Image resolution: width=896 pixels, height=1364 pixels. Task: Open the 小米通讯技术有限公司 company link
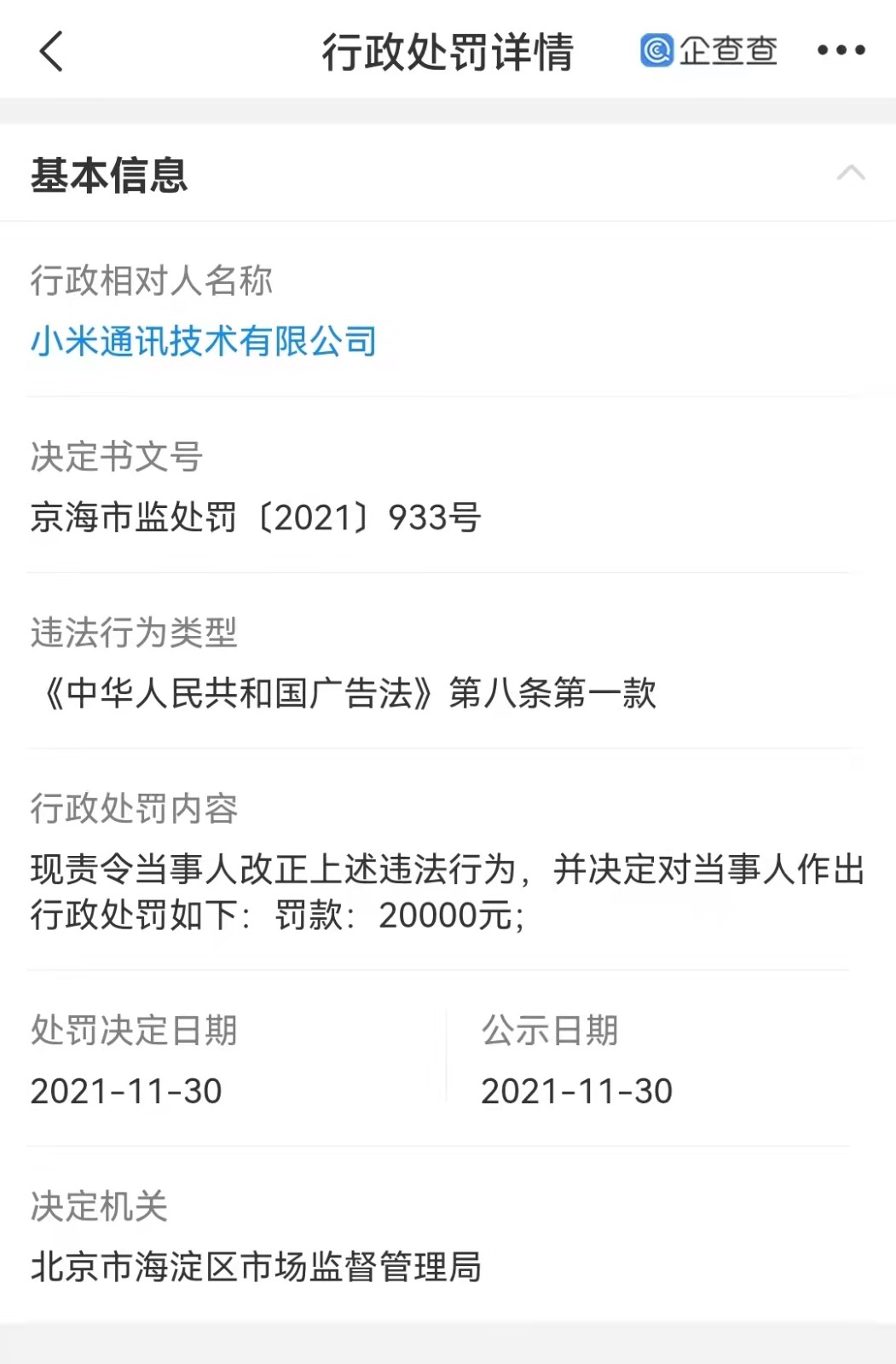tap(204, 342)
